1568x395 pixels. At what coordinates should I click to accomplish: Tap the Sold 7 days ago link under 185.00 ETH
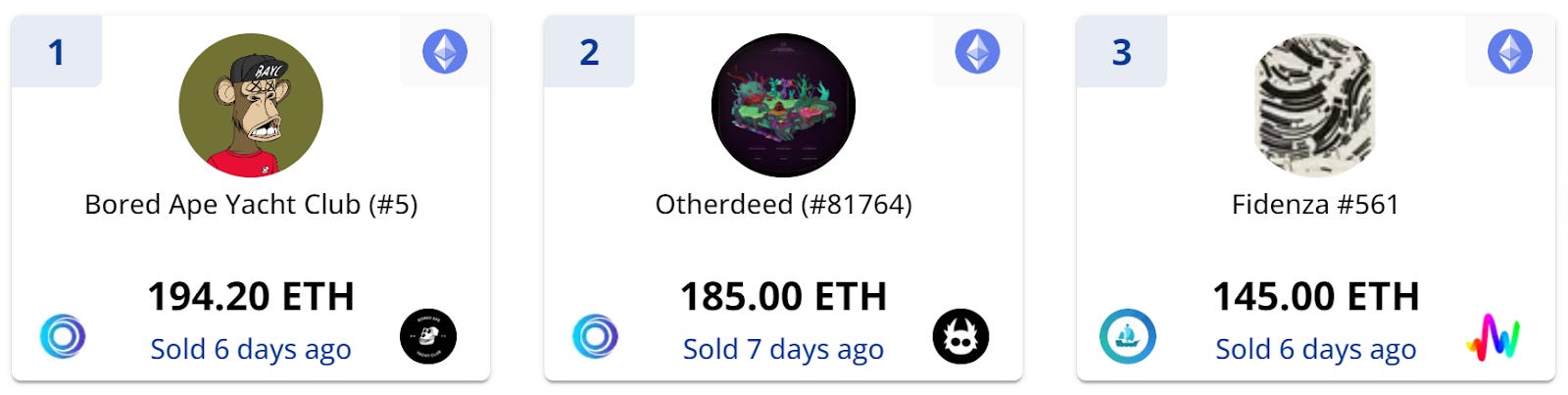point(783,349)
